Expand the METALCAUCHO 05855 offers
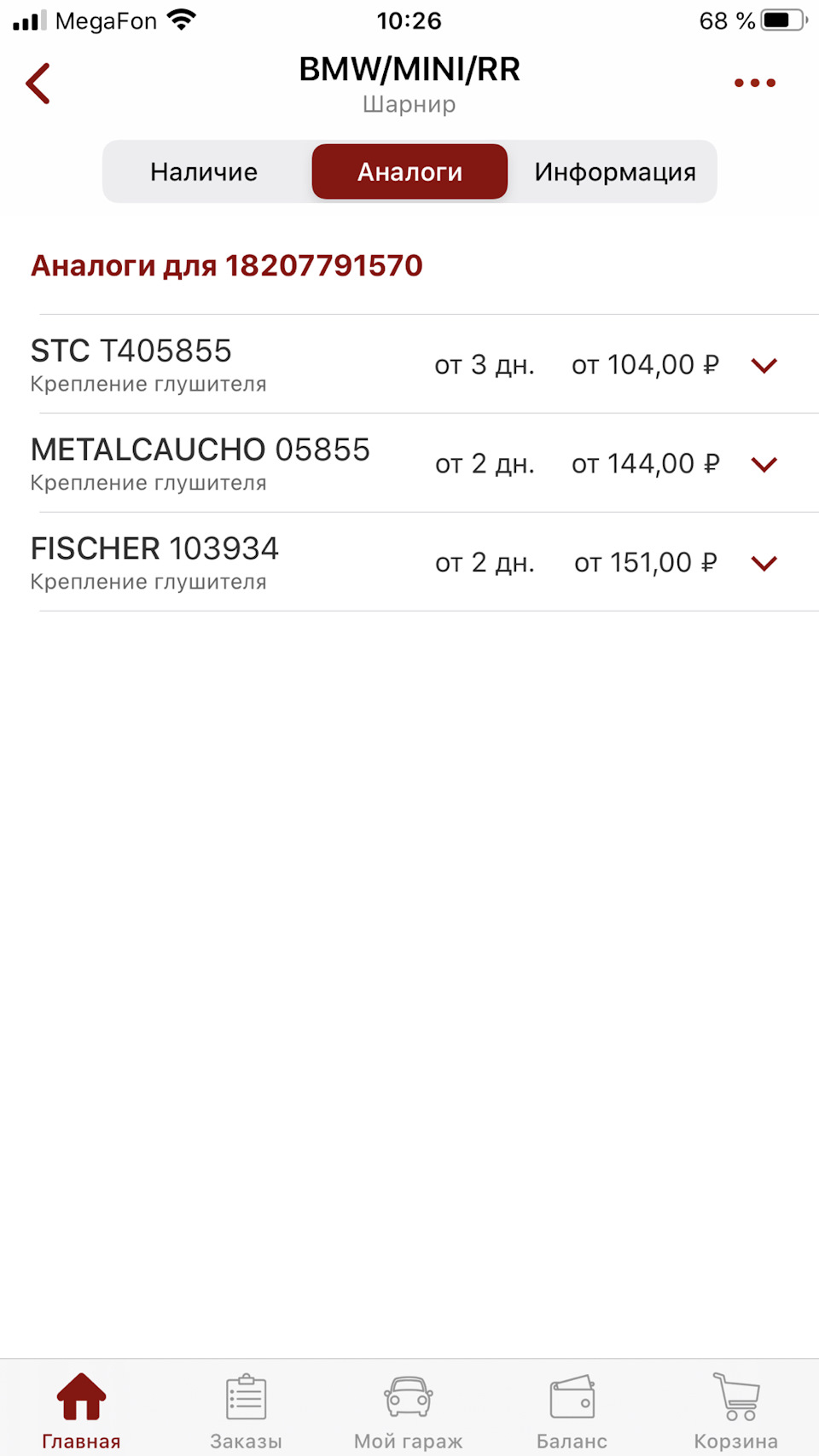This screenshot has height=1456, width=819. click(x=764, y=465)
